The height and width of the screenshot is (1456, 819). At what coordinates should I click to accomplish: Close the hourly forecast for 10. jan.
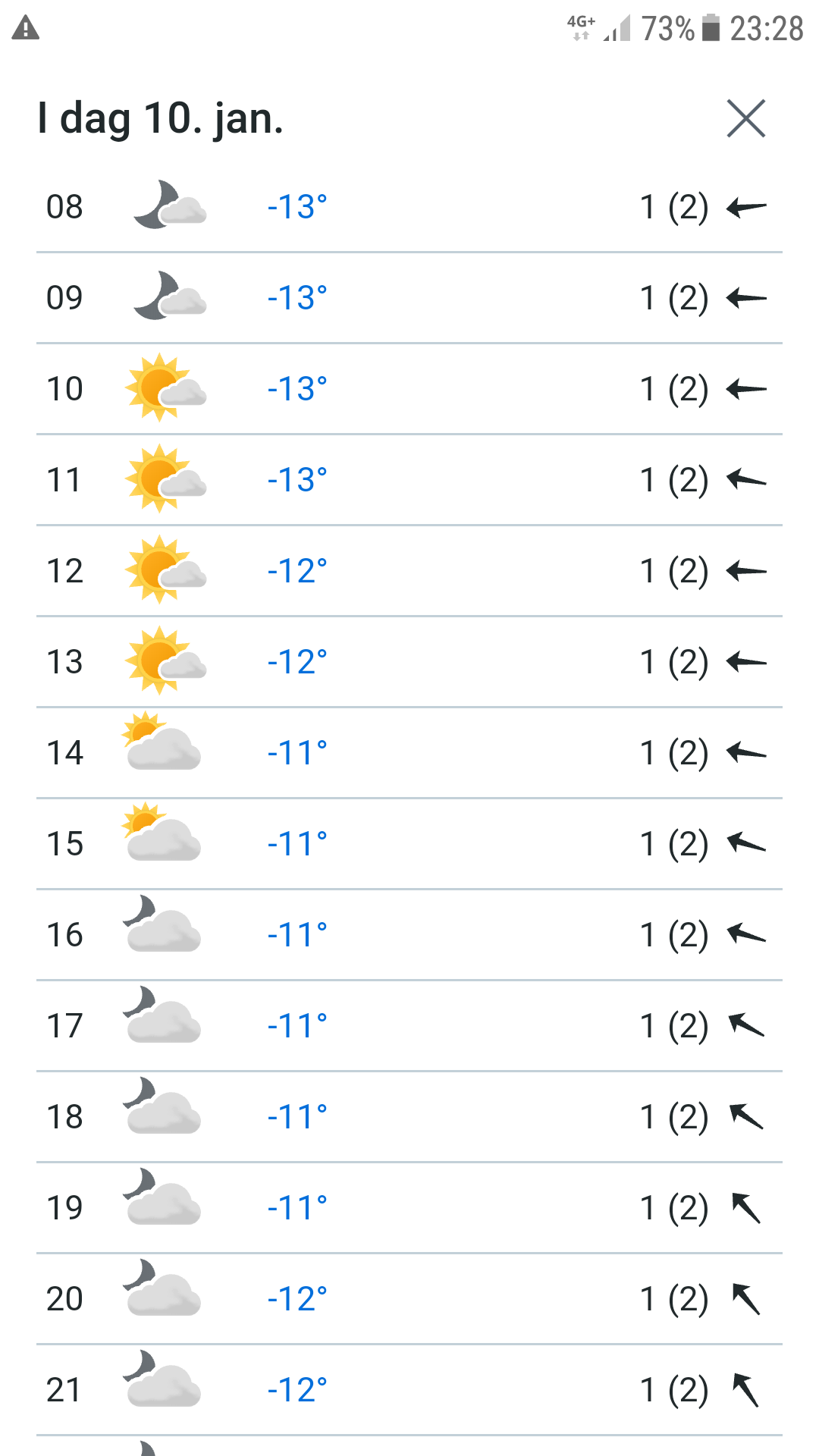pyautogui.click(x=745, y=118)
